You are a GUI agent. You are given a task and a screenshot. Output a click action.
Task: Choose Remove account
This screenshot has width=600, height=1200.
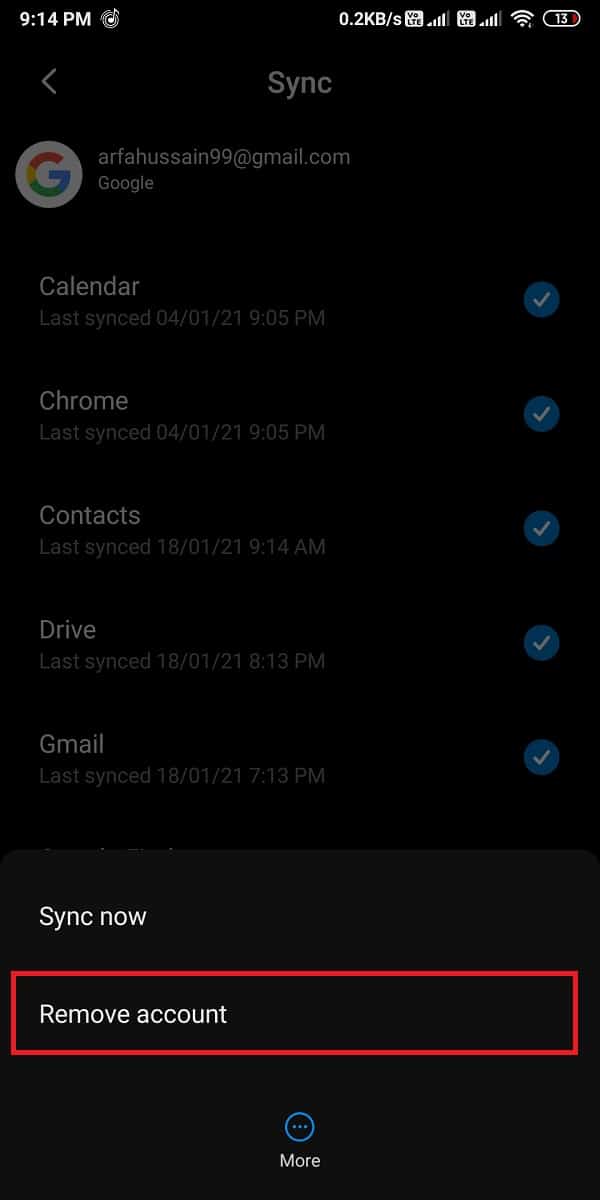click(x=133, y=1013)
